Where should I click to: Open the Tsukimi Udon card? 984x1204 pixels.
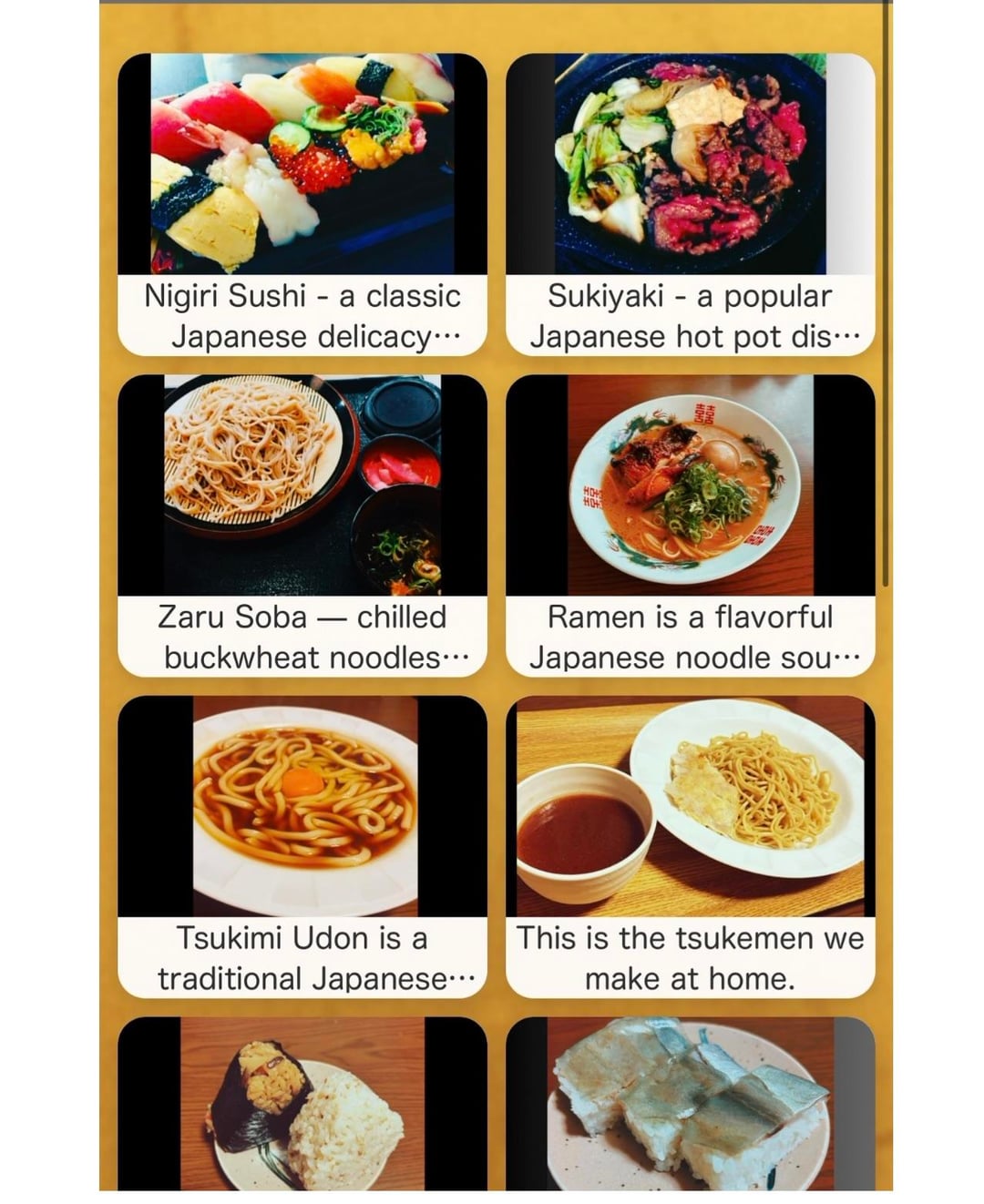coord(302,847)
